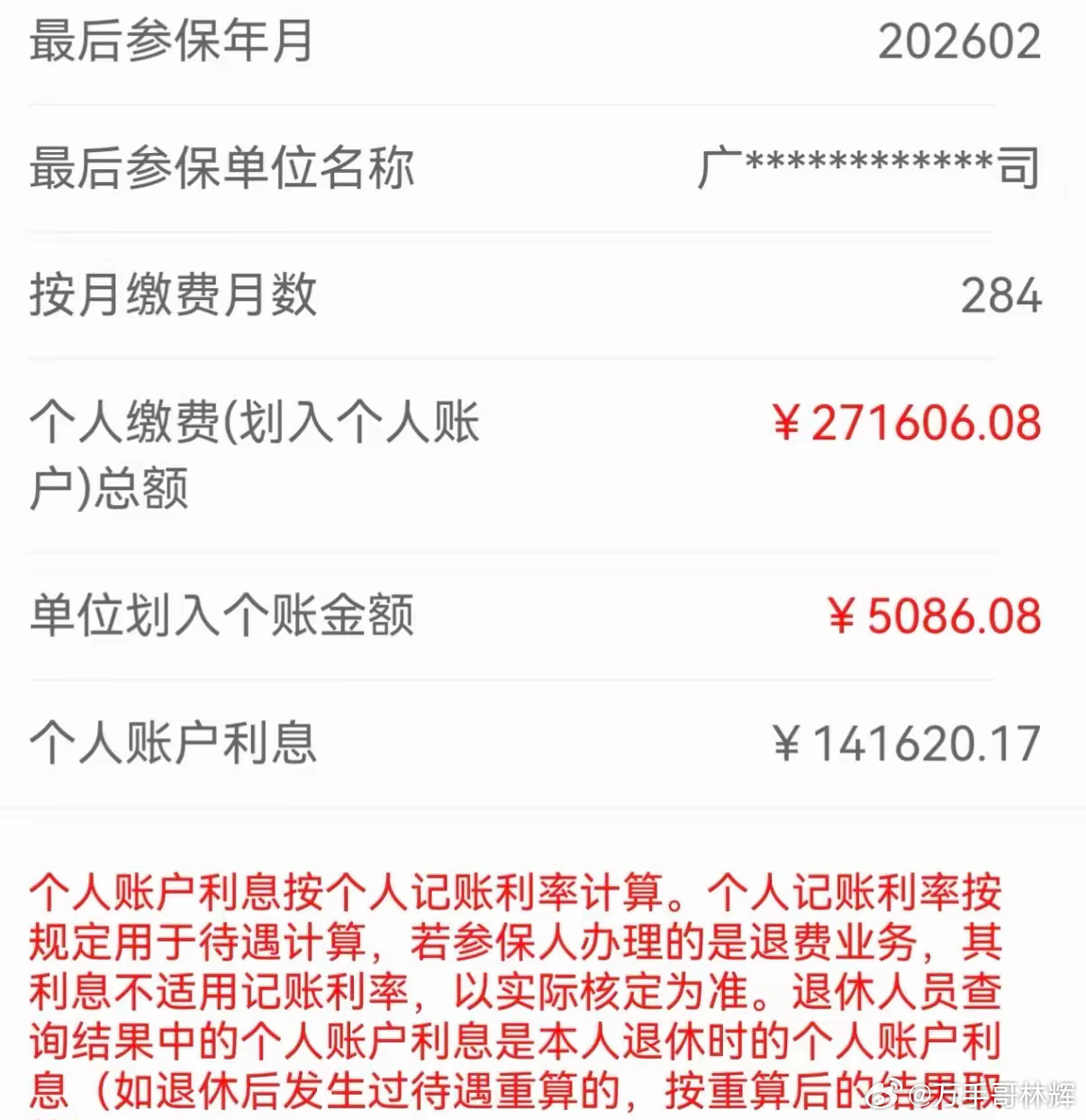Tap the value 284
Viewport: 1086px width, 1120px height.
click(x=1001, y=297)
